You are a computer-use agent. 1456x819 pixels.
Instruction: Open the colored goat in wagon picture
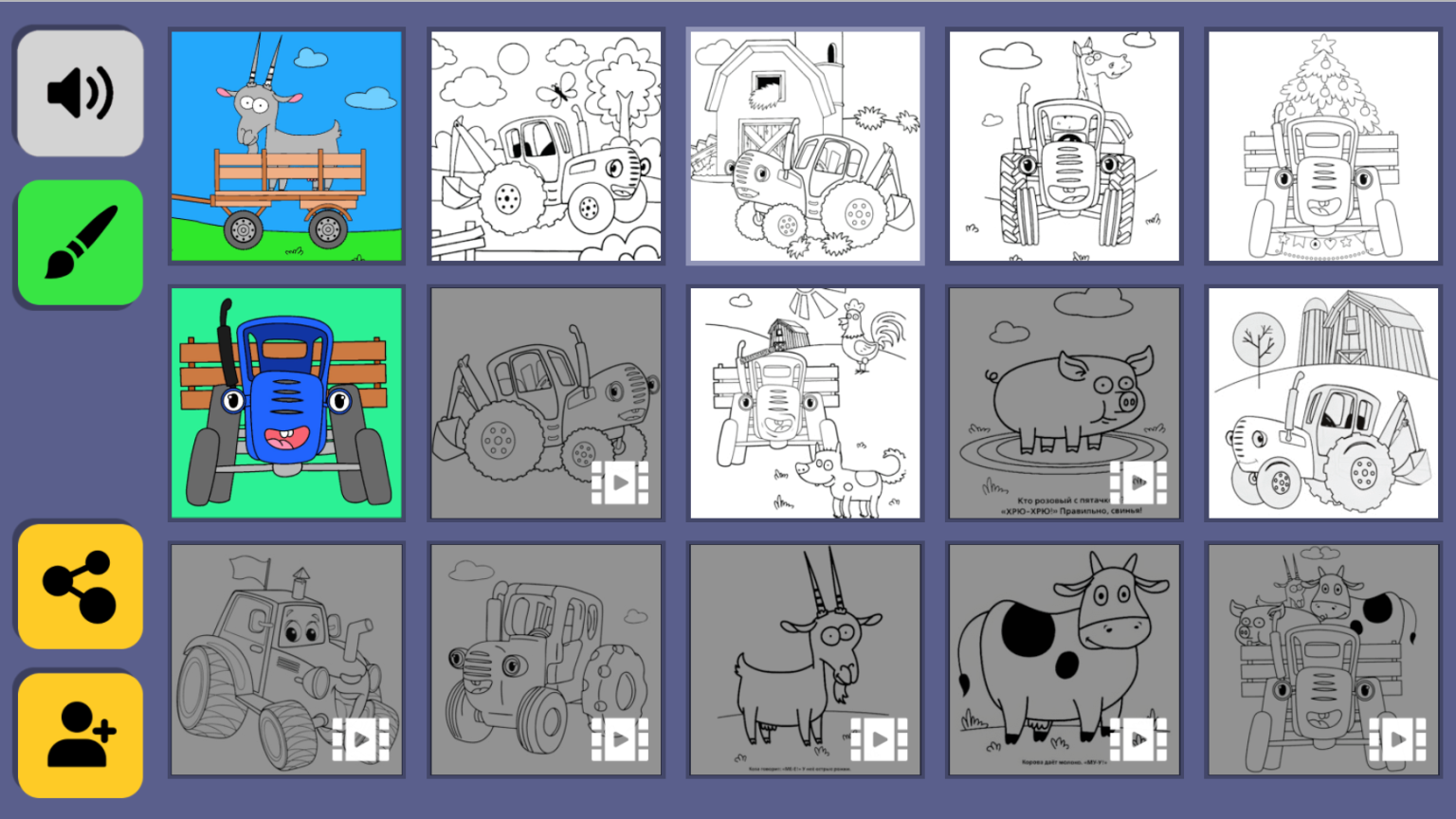coord(286,146)
